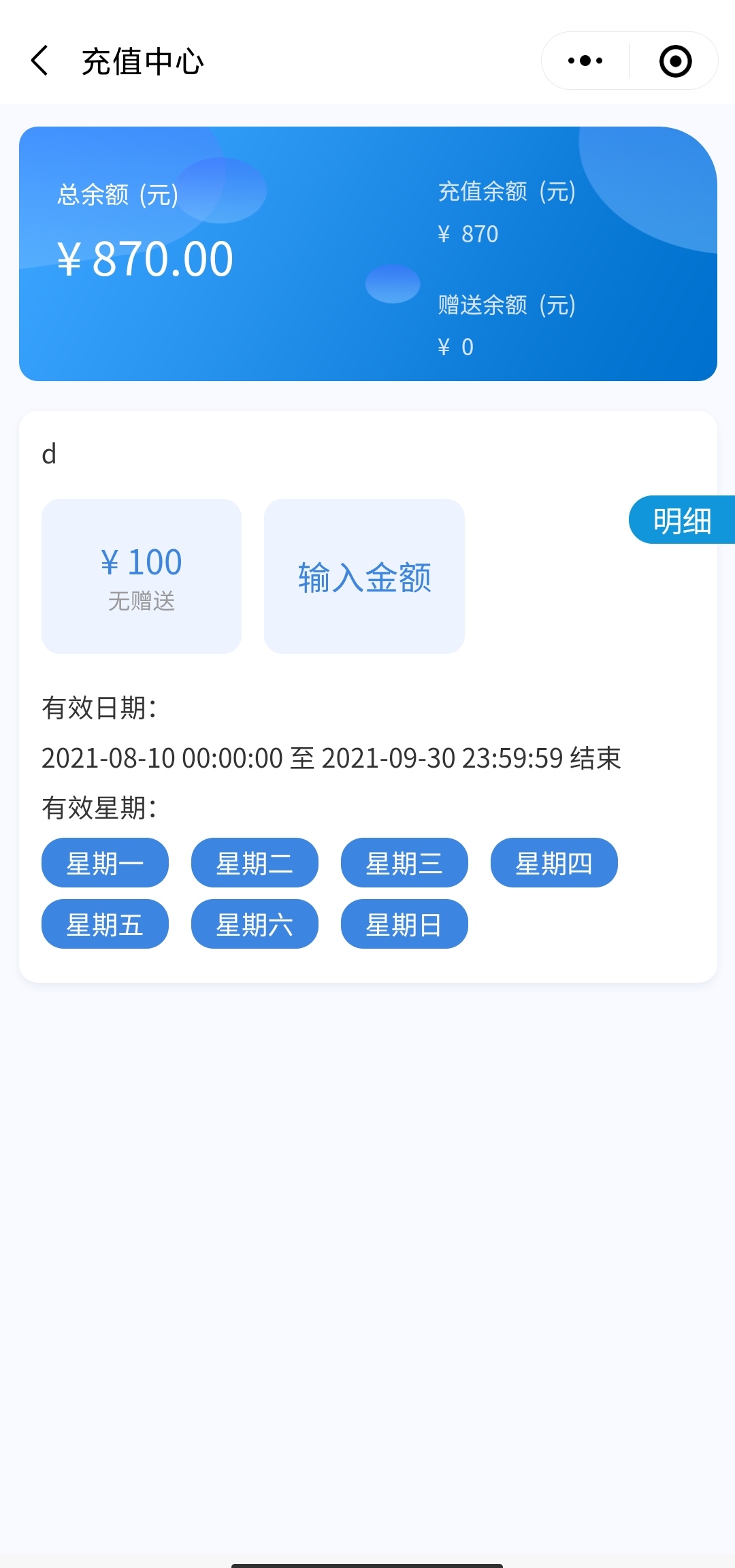Tap 输入金额 to enter a custom amount

(364, 576)
